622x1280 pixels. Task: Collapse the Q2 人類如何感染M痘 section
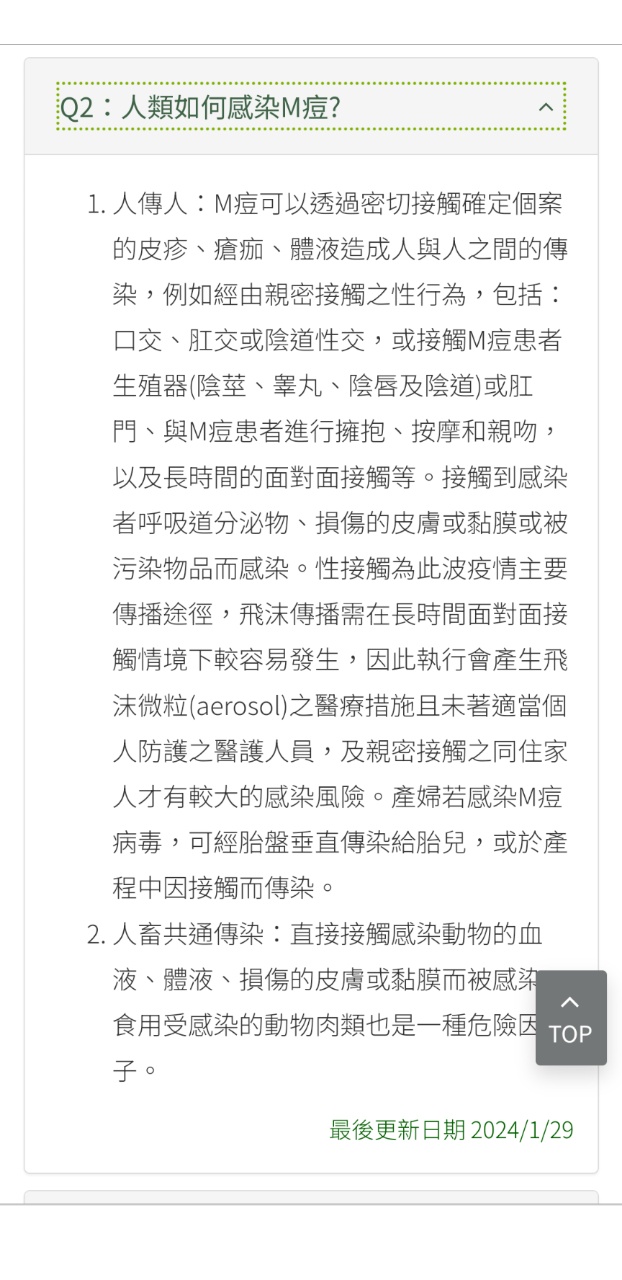pyautogui.click(x=544, y=106)
